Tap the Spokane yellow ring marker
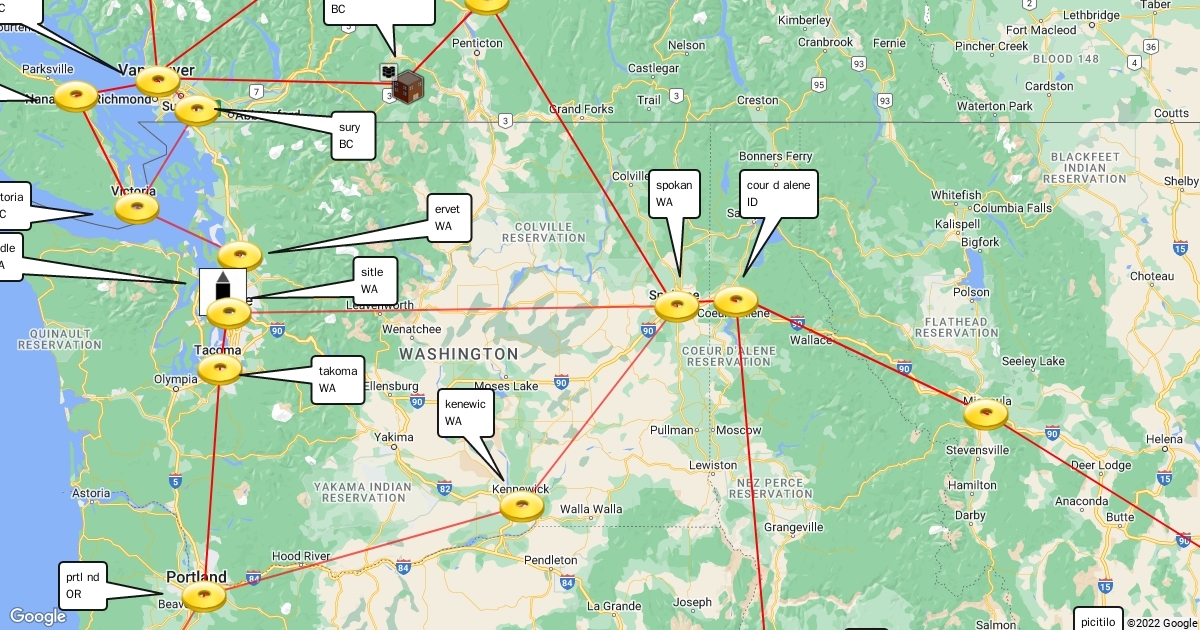 pos(677,306)
